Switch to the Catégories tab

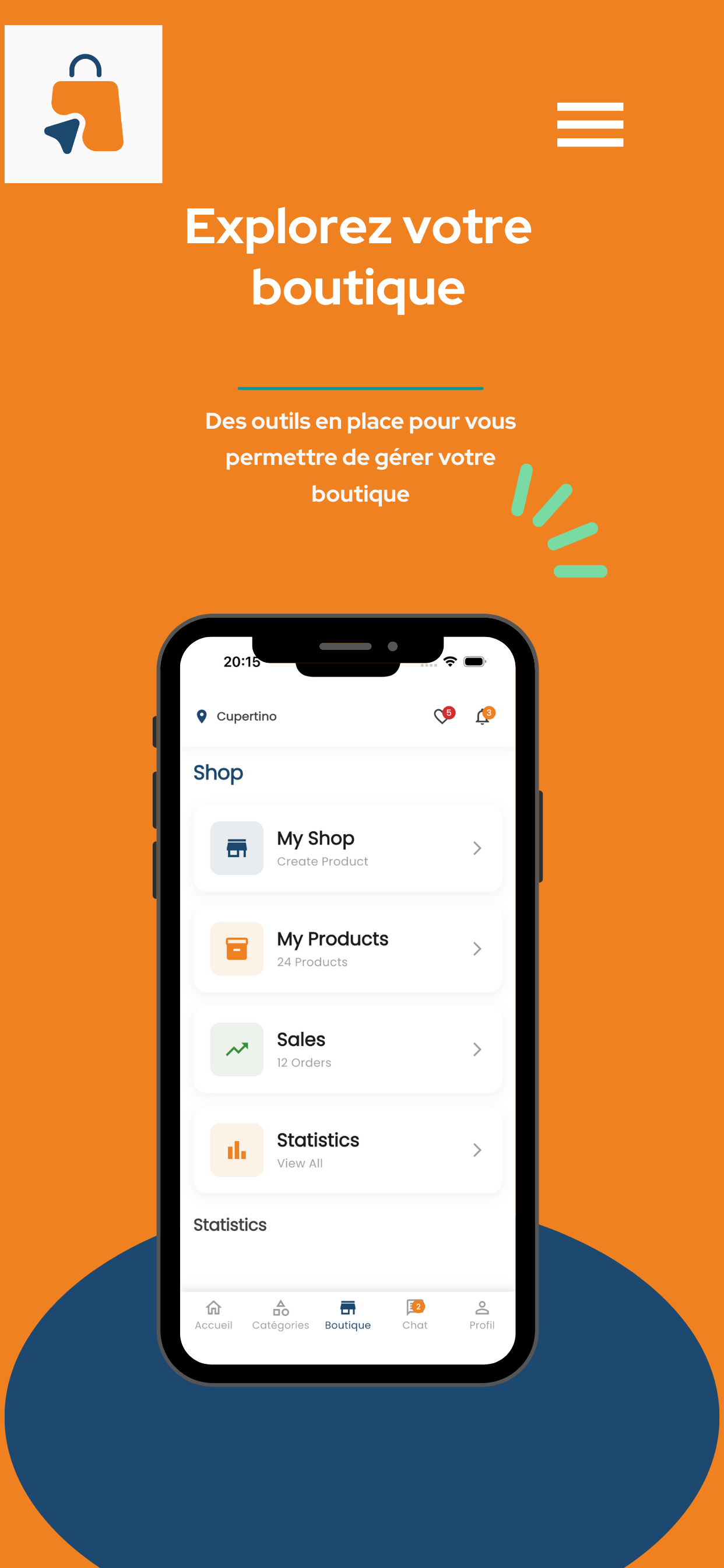280,1312
